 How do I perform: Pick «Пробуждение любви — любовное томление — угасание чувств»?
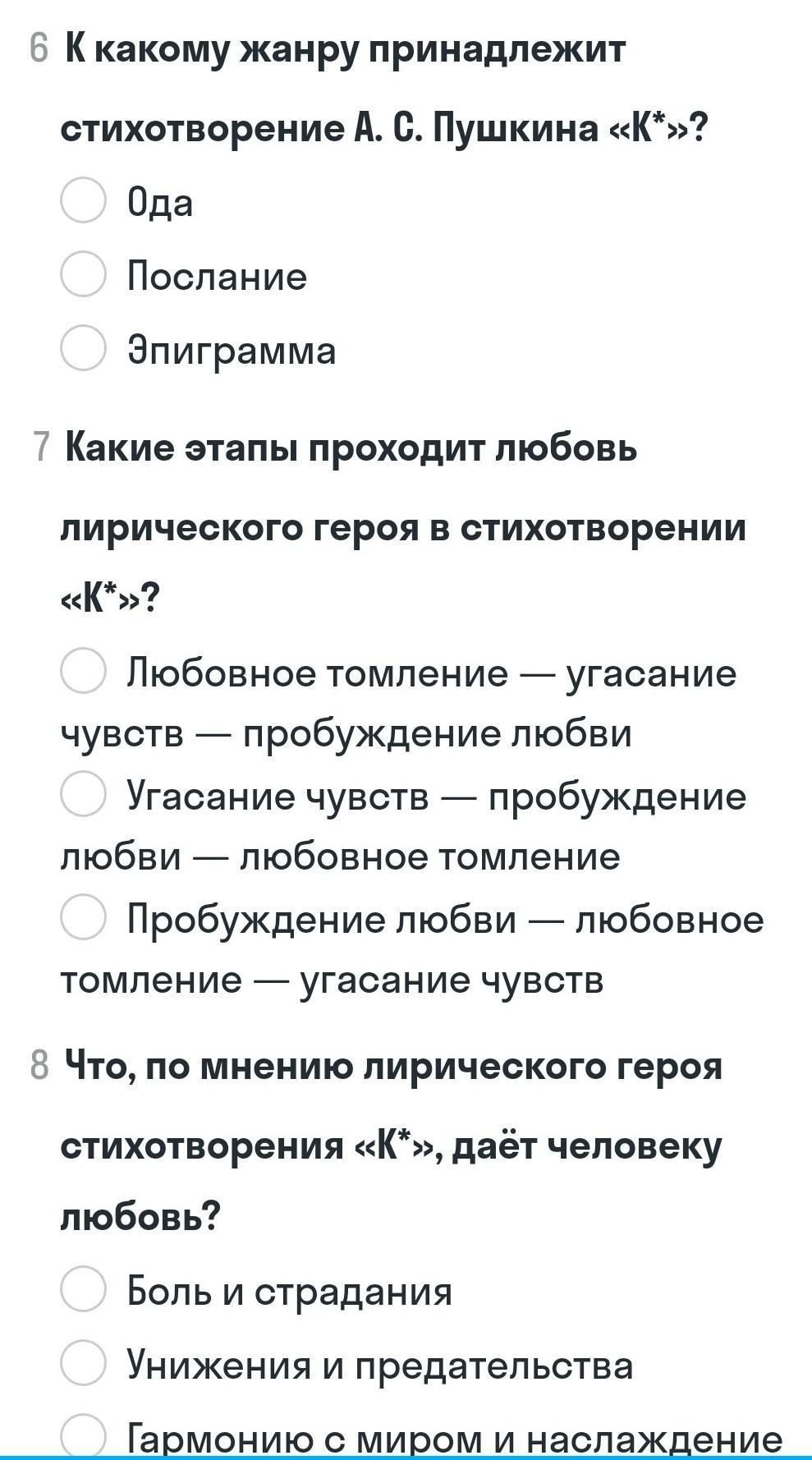pyautogui.click(x=83, y=916)
